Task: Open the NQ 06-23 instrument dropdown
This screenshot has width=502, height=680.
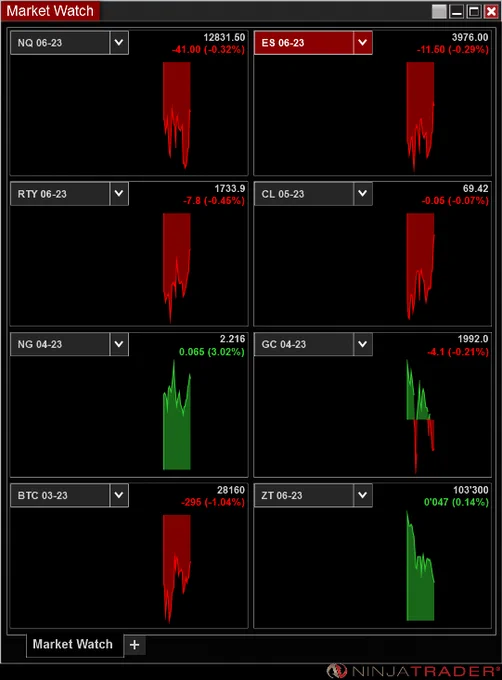Action: (119, 42)
